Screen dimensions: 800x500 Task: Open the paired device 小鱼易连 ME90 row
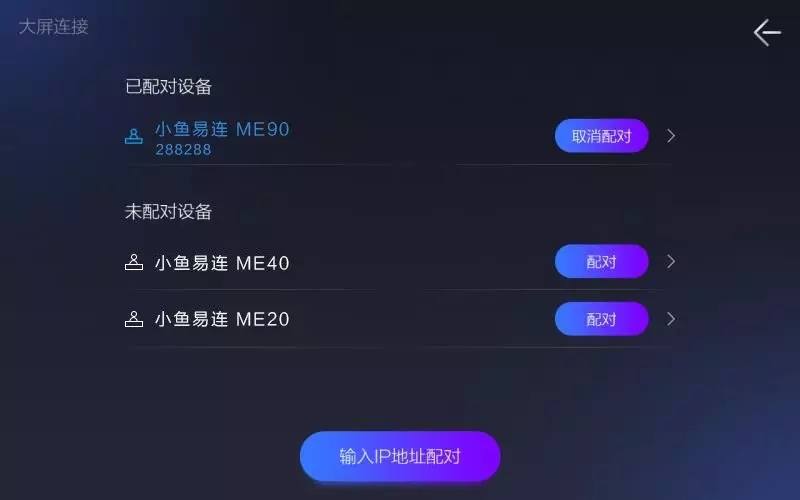(222, 137)
